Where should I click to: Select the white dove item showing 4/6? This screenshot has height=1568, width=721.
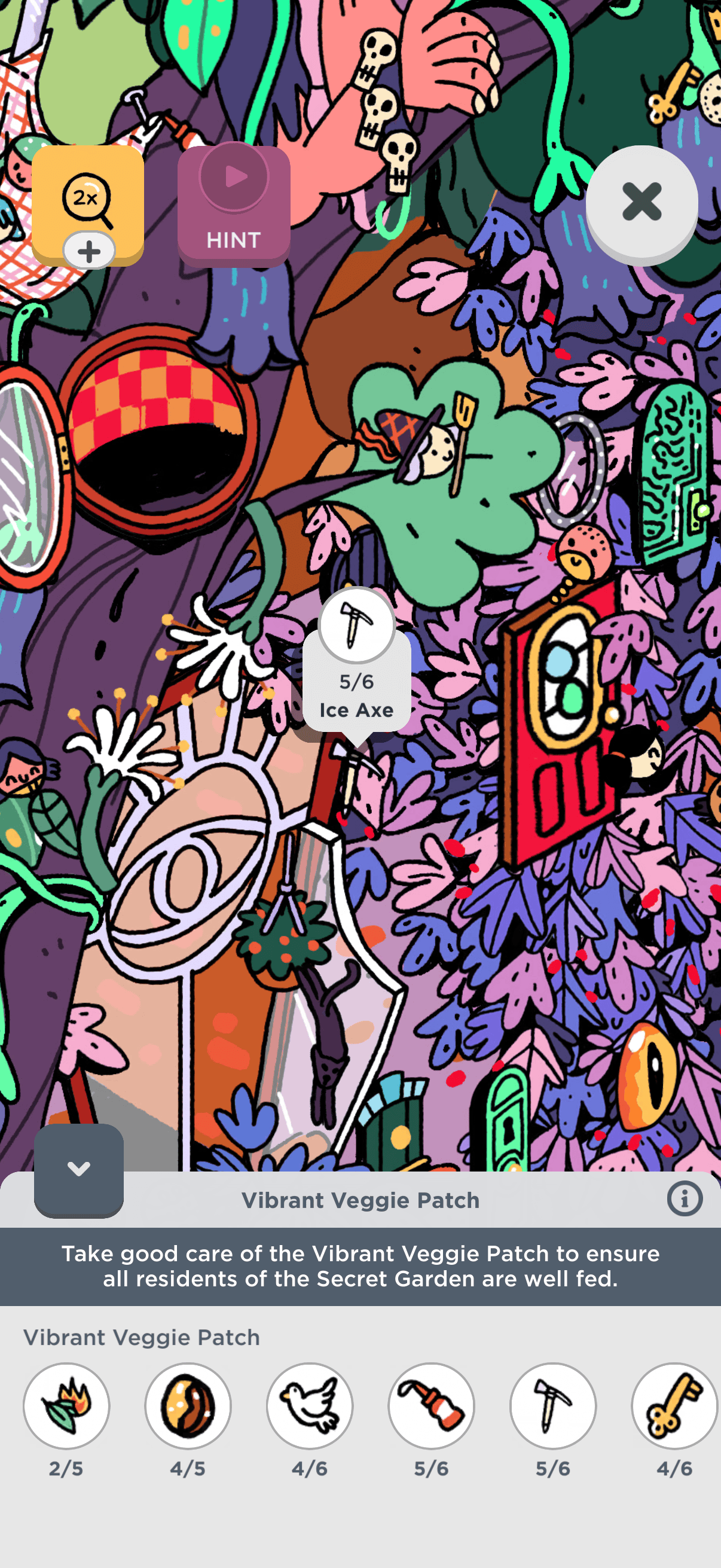310,1405
